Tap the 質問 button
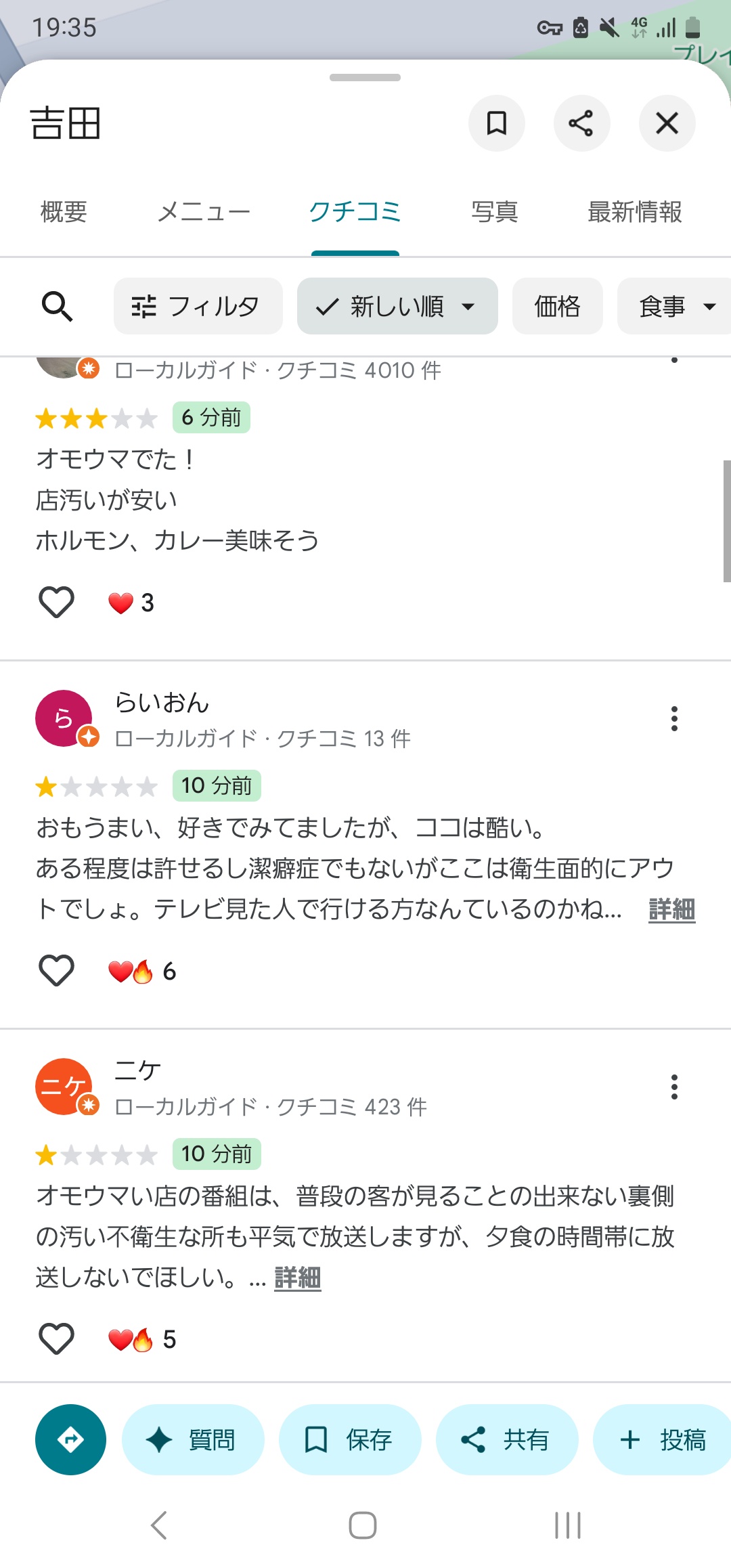This screenshot has height=1568, width=731. (193, 1439)
